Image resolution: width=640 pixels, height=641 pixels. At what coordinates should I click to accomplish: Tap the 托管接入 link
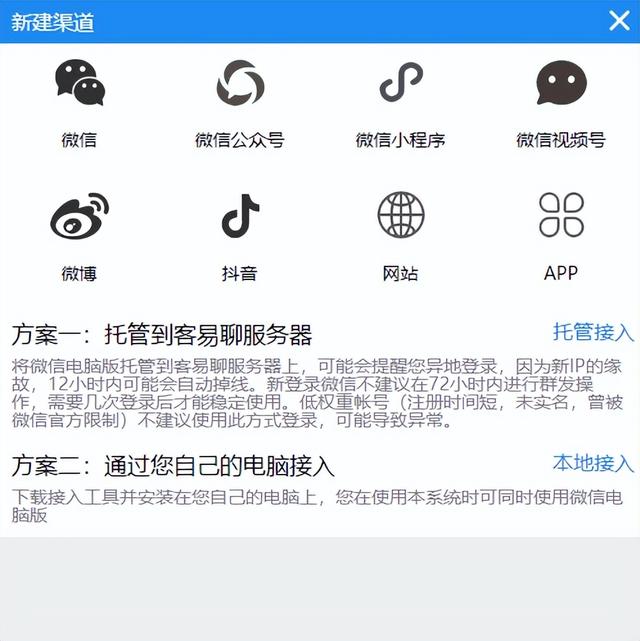(x=593, y=332)
